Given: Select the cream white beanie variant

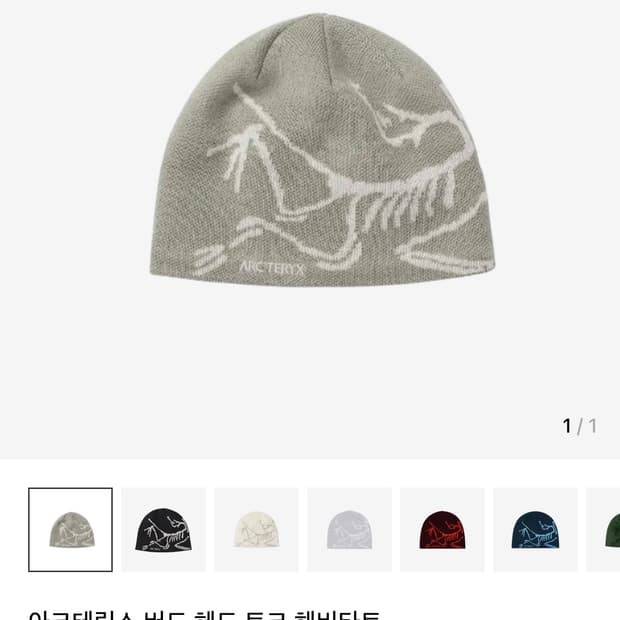Looking at the screenshot, I should (256, 530).
